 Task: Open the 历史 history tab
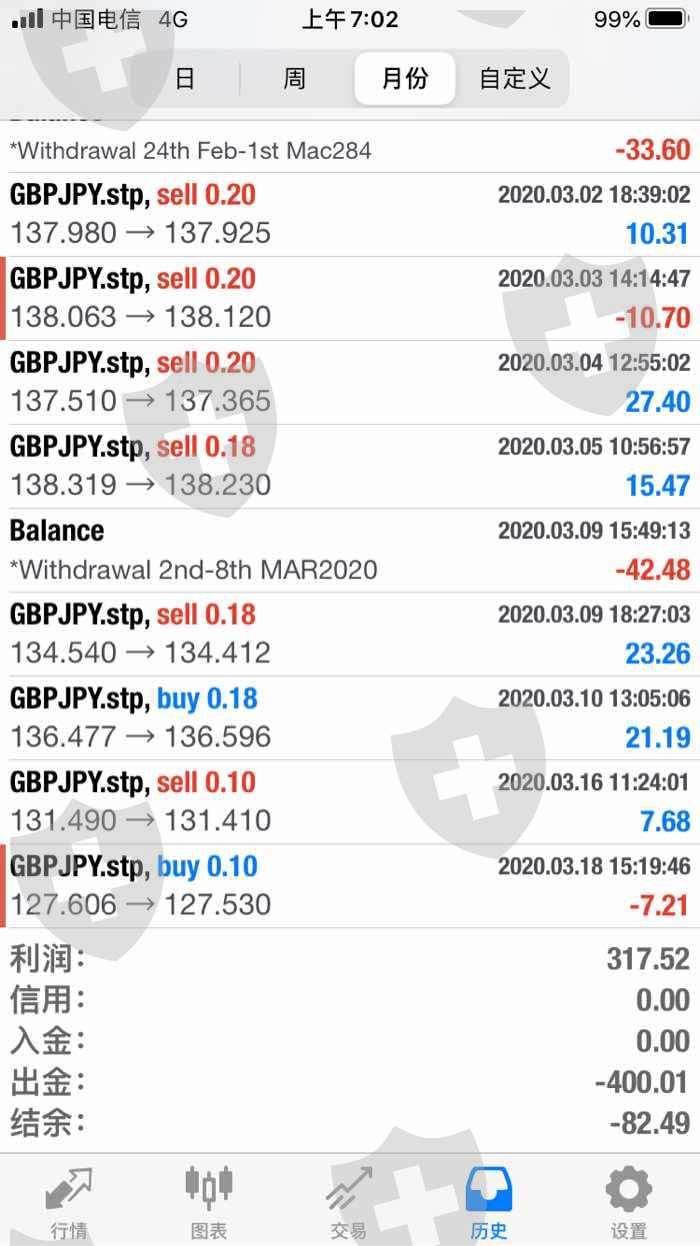tap(489, 1202)
